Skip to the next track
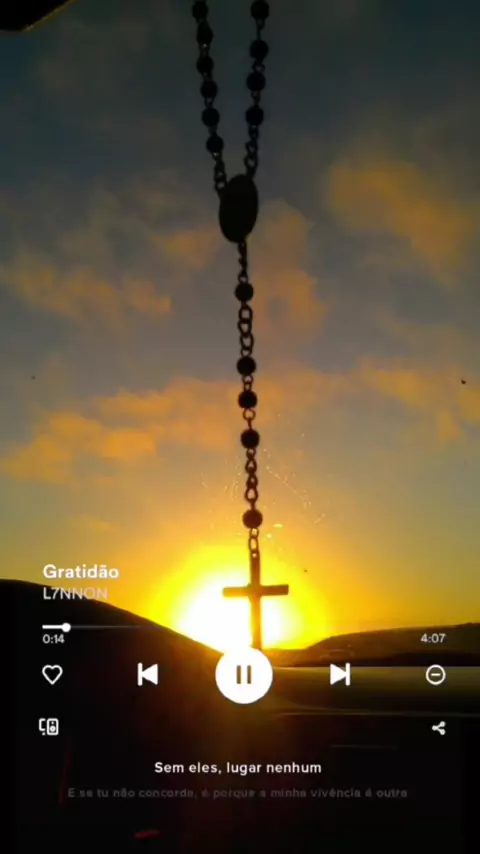The image size is (480, 854). coord(340,675)
